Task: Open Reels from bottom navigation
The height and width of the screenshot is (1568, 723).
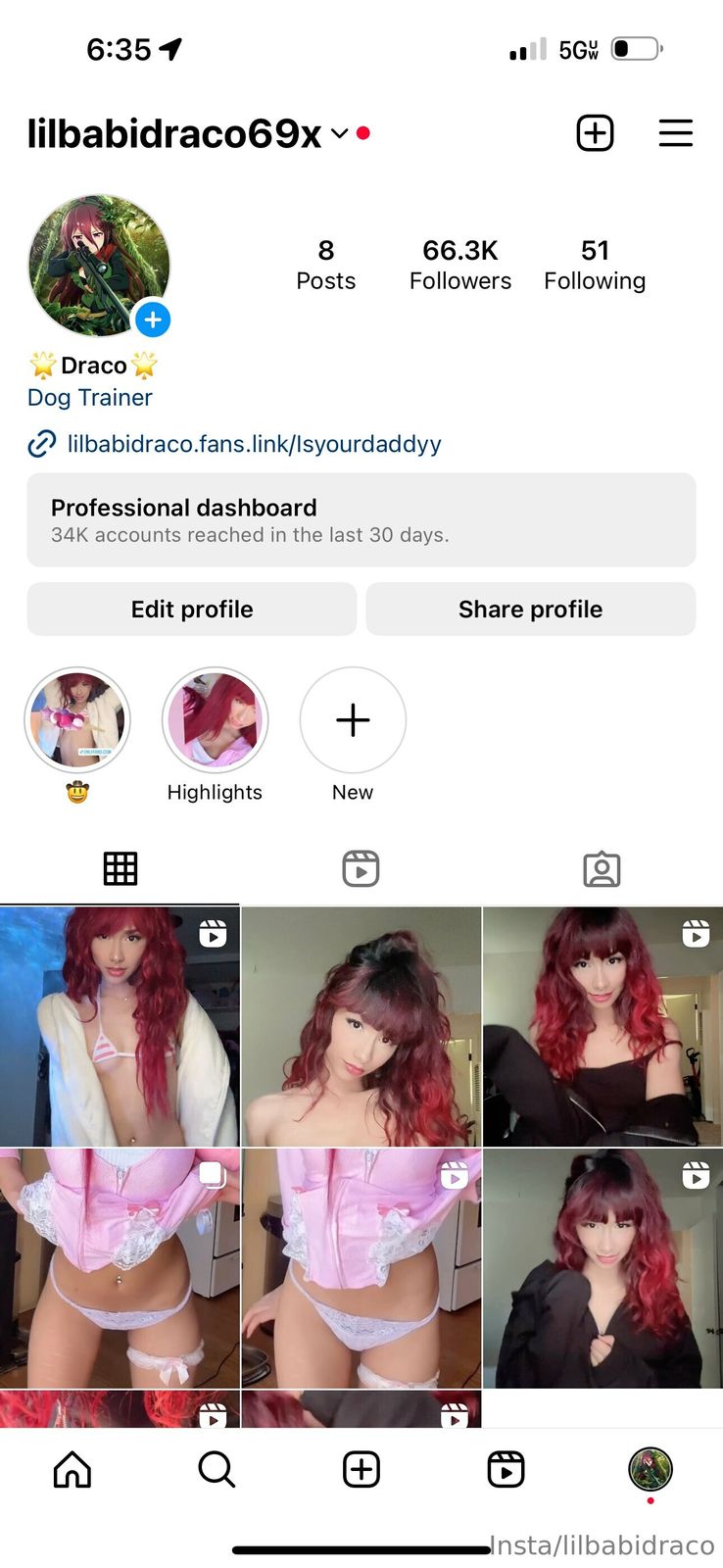Action: 506,1469
